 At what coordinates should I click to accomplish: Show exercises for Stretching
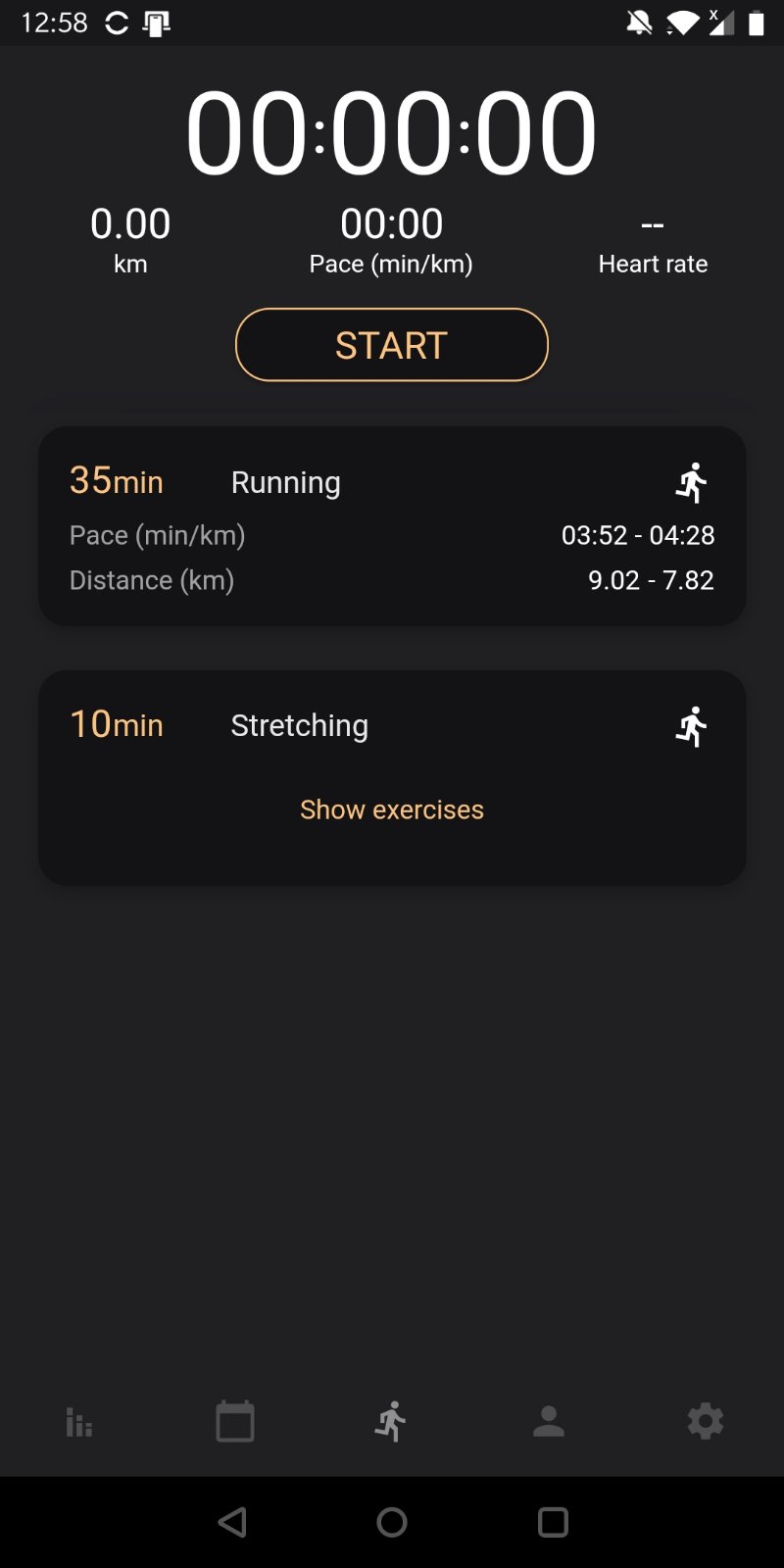pyautogui.click(x=392, y=809)
